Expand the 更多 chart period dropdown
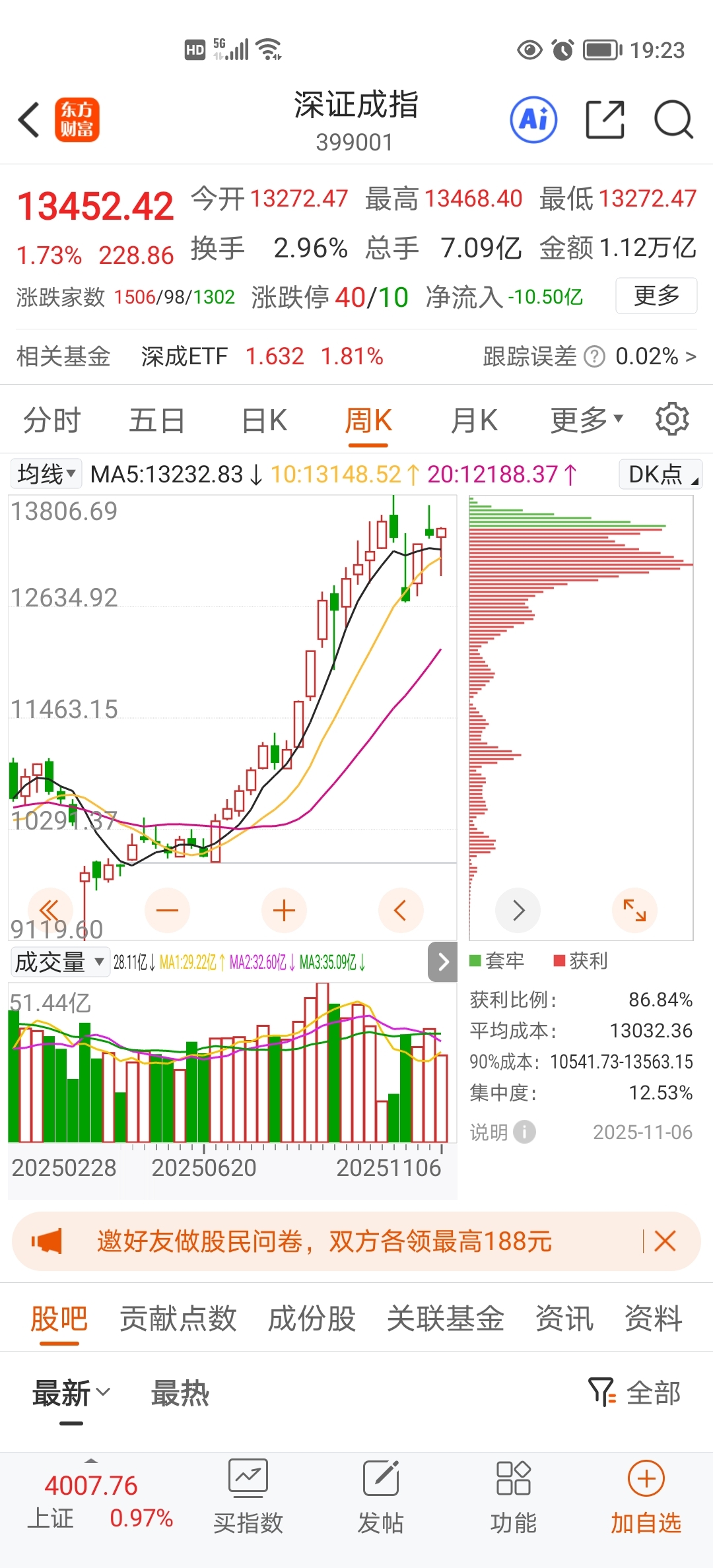This screenshot has width=713, height=1568. (586, 420)
